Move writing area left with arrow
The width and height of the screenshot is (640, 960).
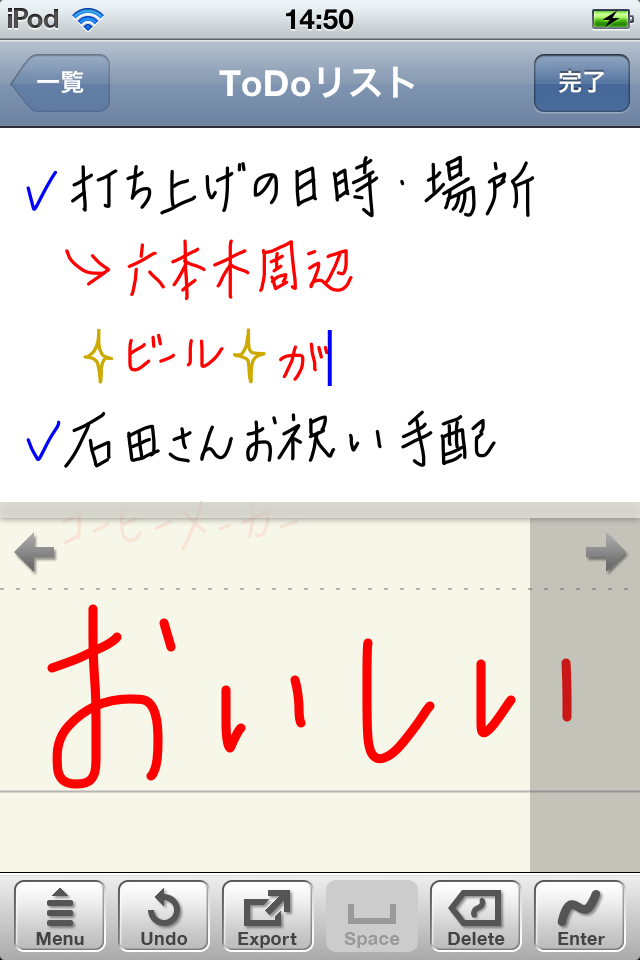click(35, 553)
